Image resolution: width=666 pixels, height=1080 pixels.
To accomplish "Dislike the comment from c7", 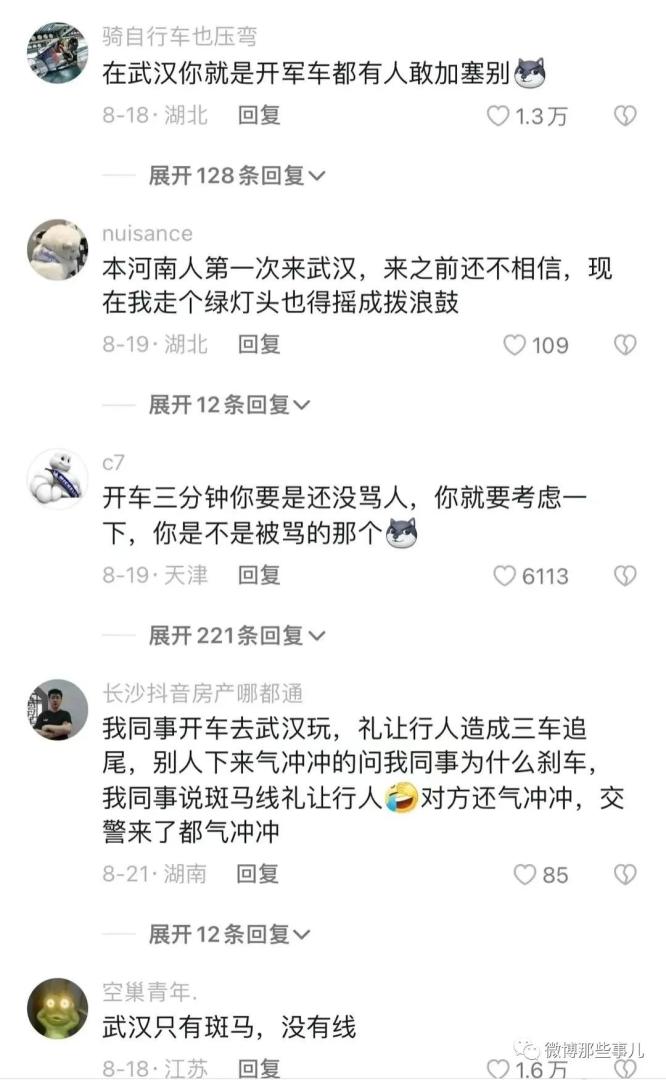I will point(625,575).
